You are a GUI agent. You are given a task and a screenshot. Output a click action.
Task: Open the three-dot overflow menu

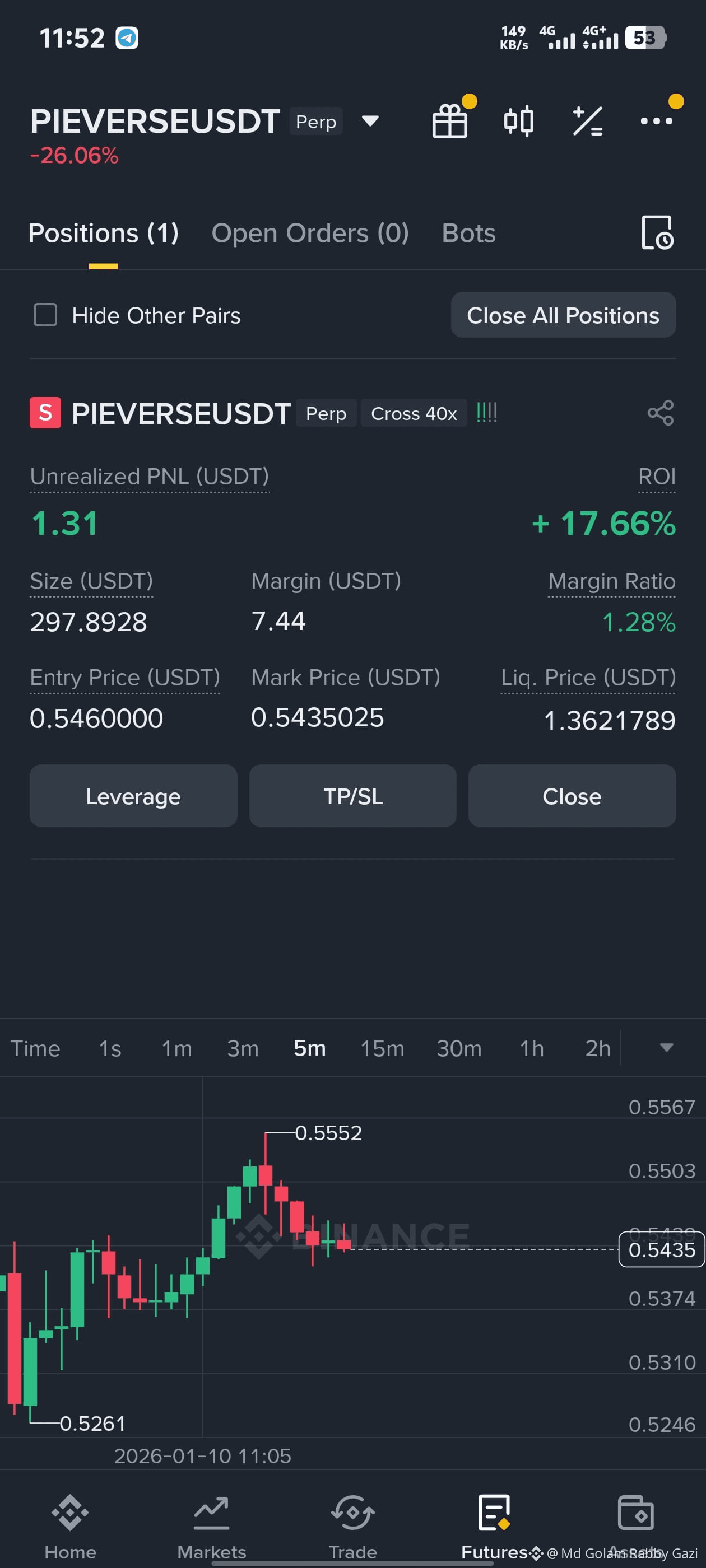coord(656,121)
